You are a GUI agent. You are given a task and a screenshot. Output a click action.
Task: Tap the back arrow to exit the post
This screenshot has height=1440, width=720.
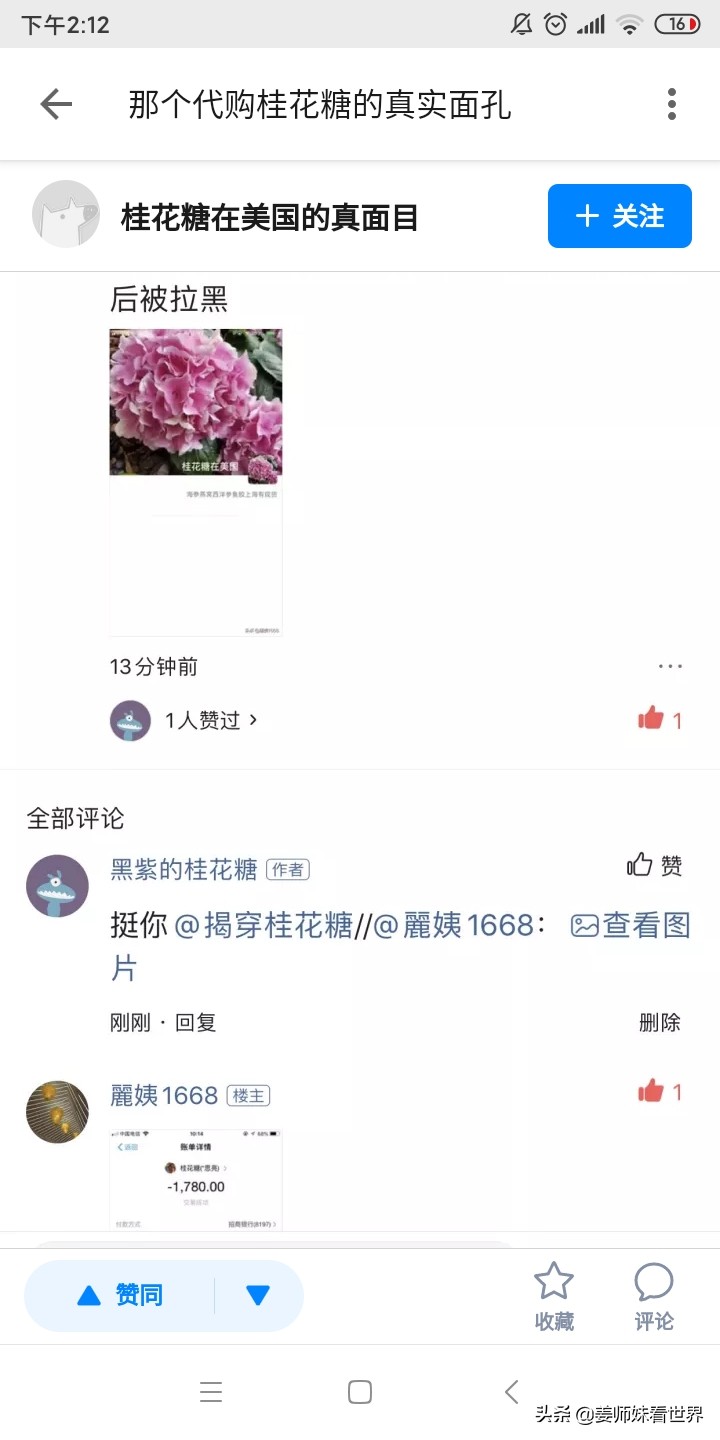click(x=55, y=104)
